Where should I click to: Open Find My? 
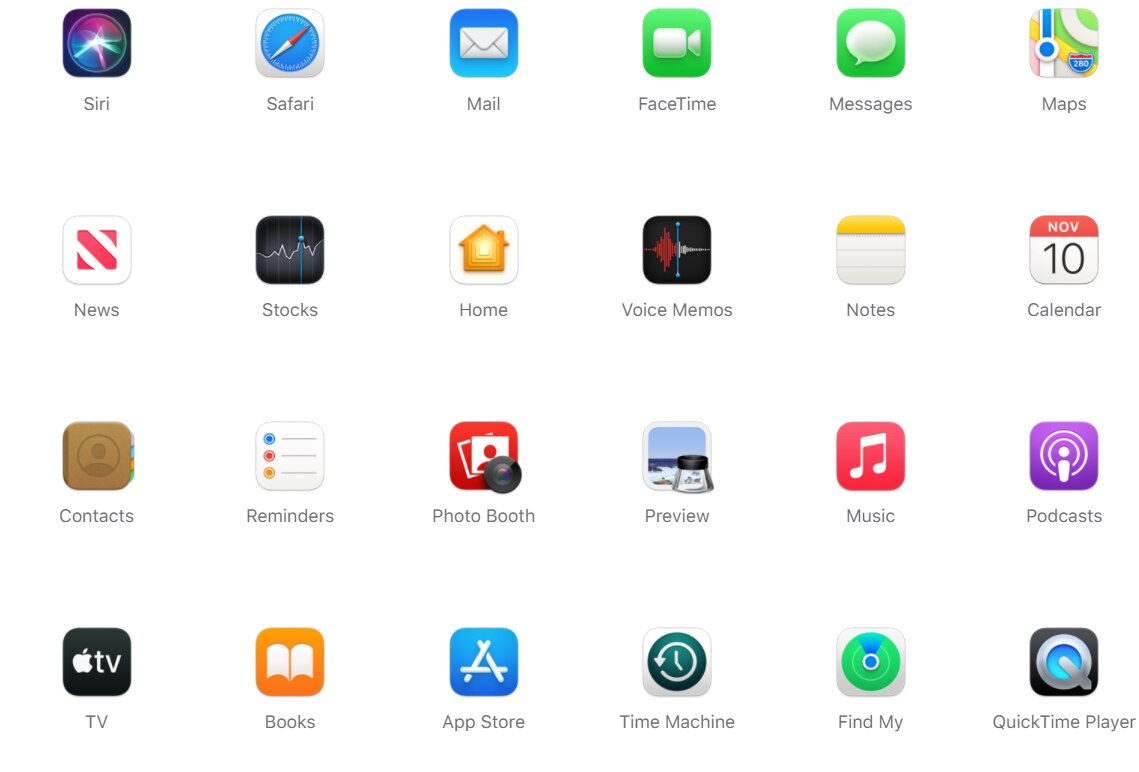pos(871,662)
